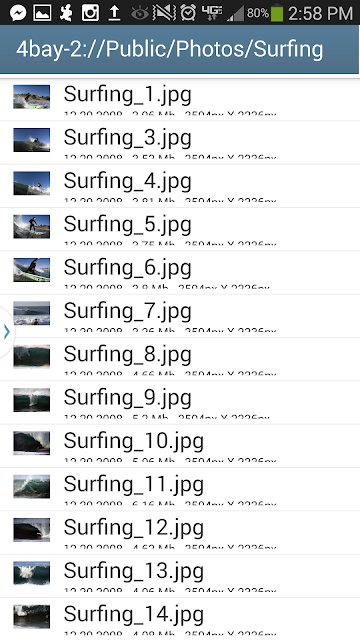Open Surfing_6.jpg
The image size is (360, 640).
(x=180, y=273)
